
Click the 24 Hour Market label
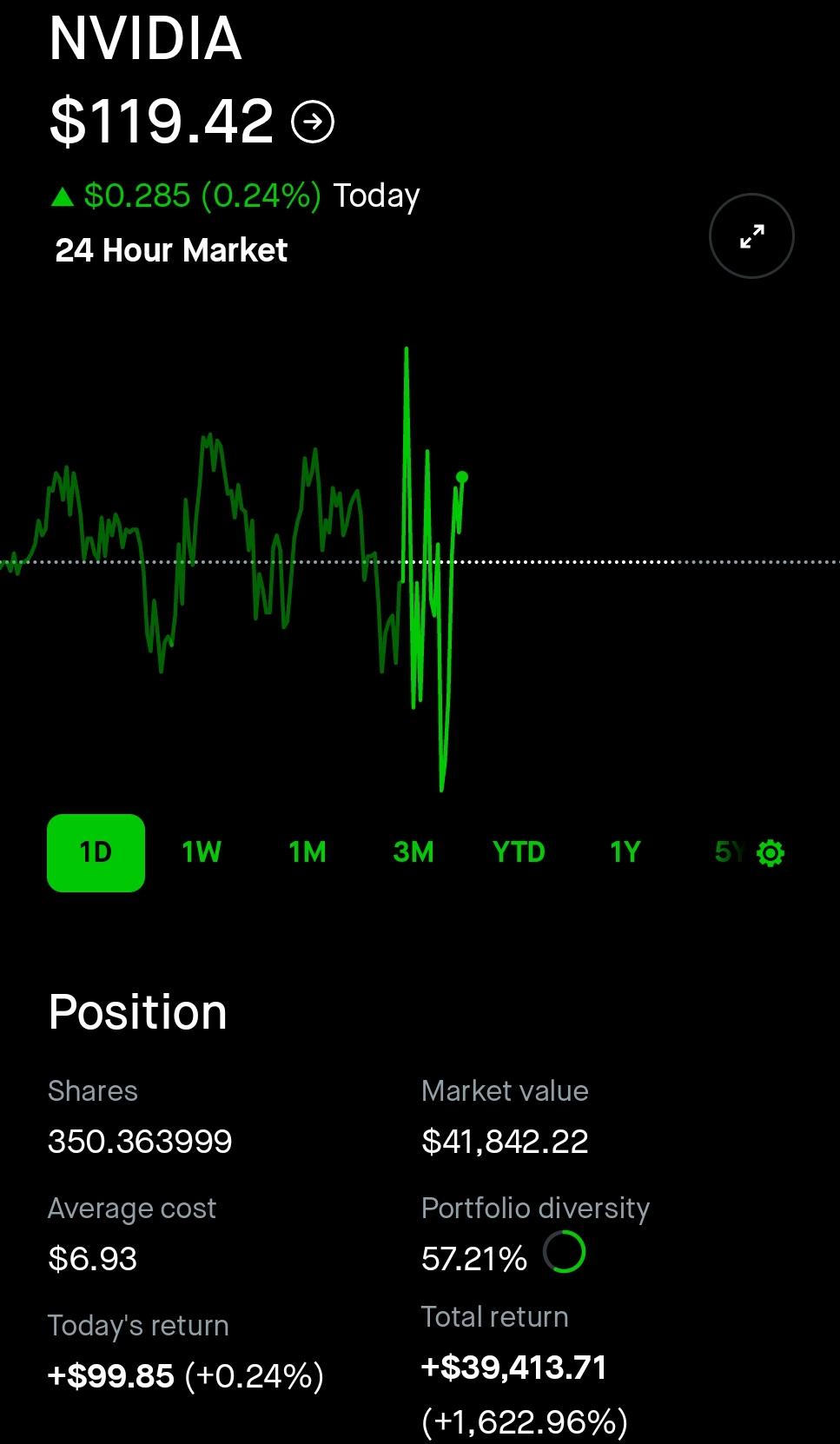point(171,251)
